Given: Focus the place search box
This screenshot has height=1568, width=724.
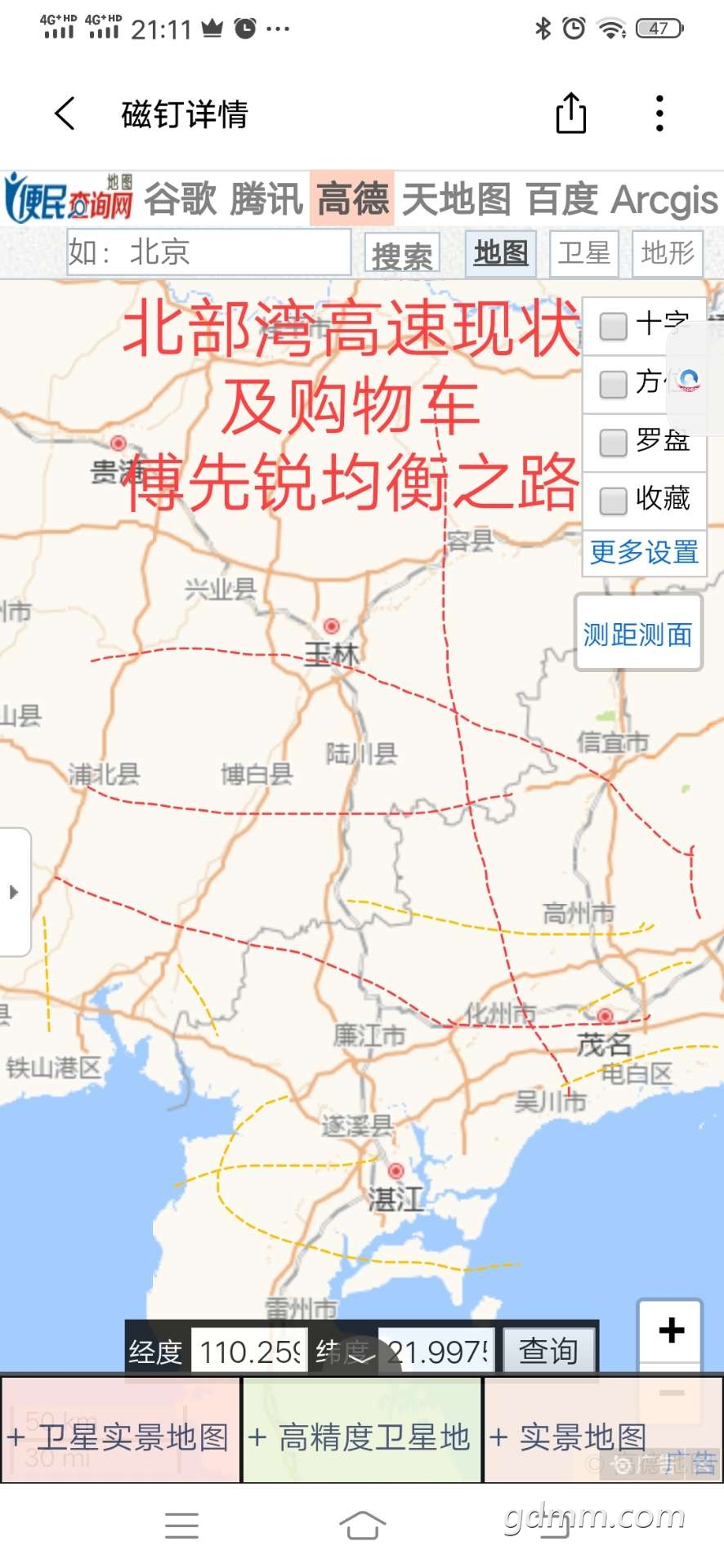Looking at the screenshot, I should pyautogui.click(x=209, y=252).
